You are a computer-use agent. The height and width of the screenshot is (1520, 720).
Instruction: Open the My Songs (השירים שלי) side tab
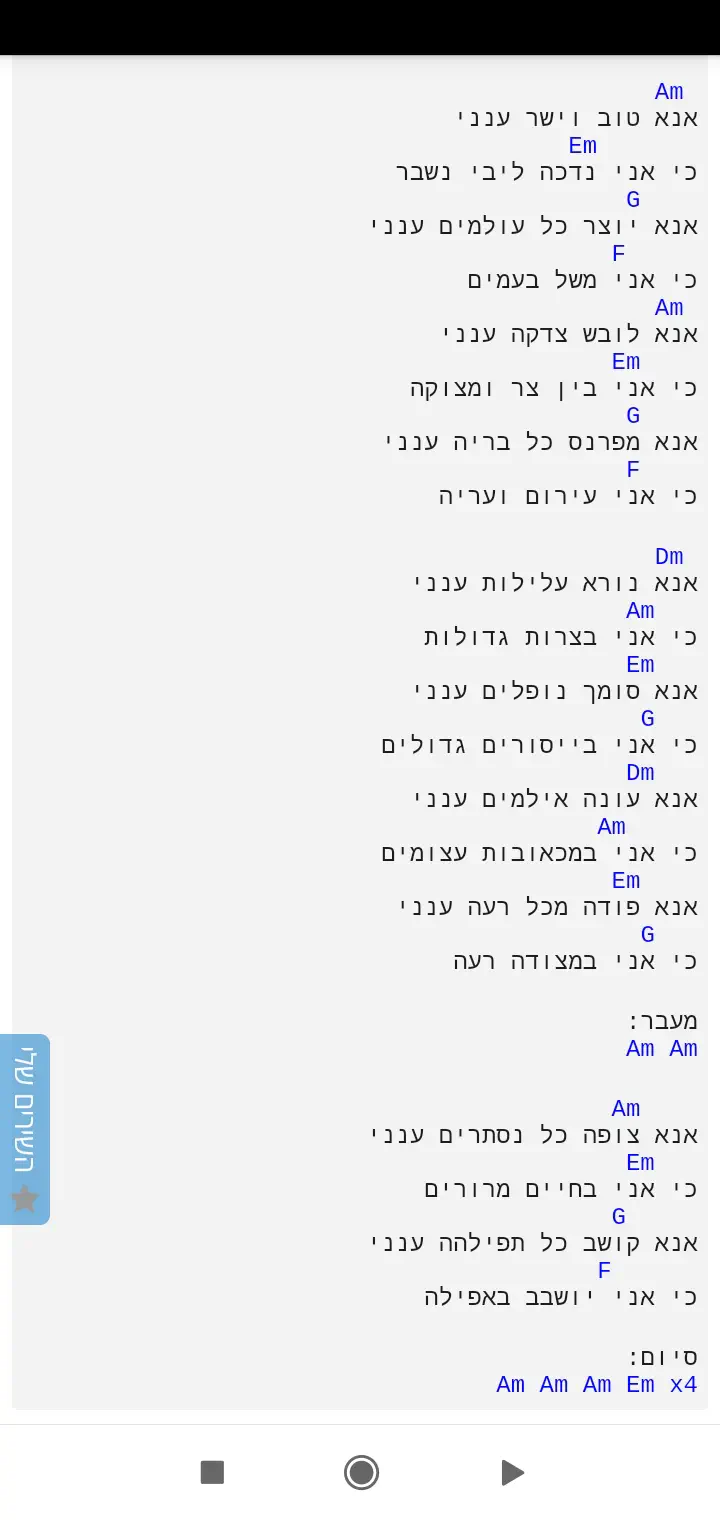tap(24, 1128)
